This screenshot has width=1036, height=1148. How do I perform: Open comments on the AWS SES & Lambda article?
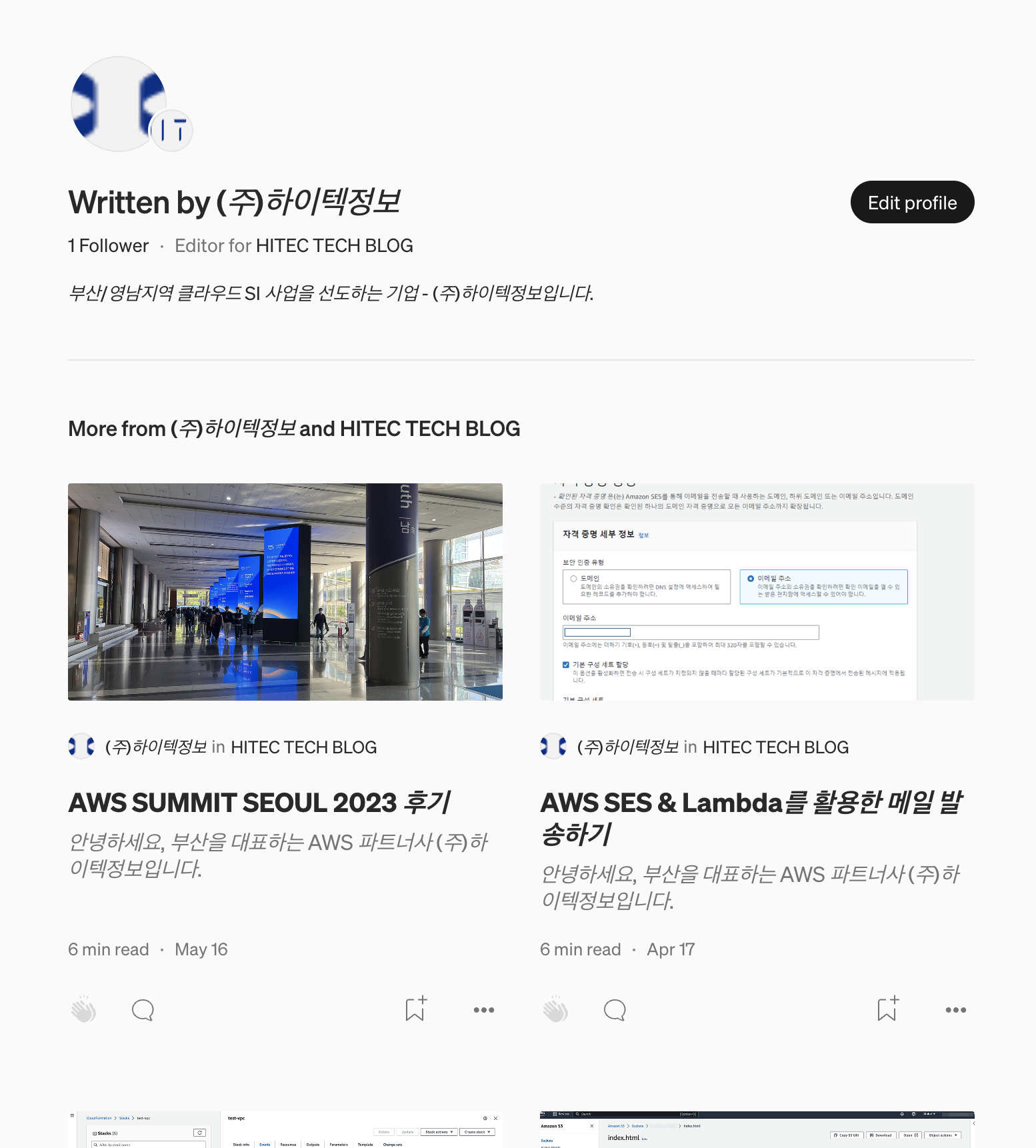pyautogui.click(x=615, y=1010)
